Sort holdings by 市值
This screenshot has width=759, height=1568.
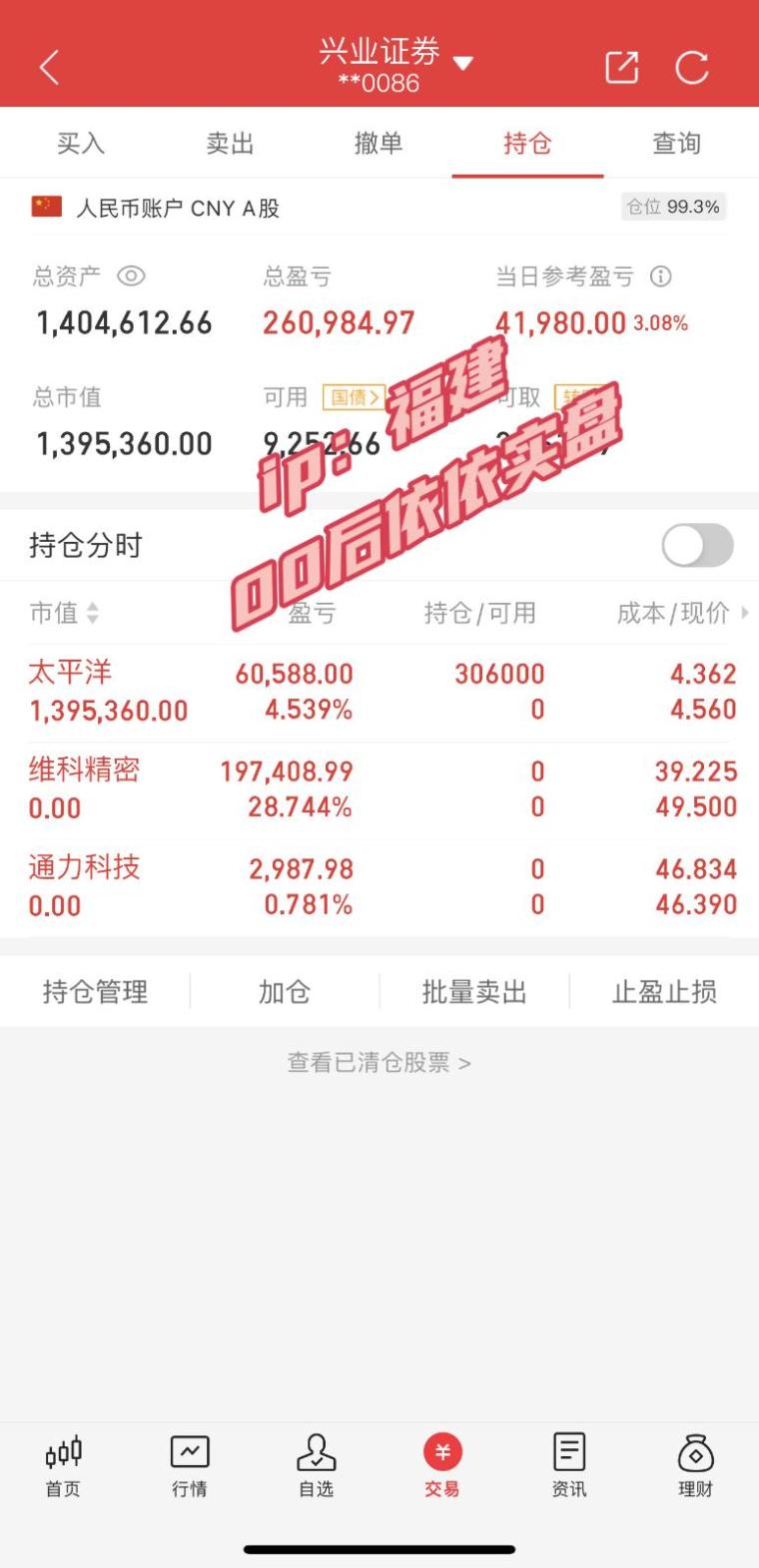pos(65,613)
